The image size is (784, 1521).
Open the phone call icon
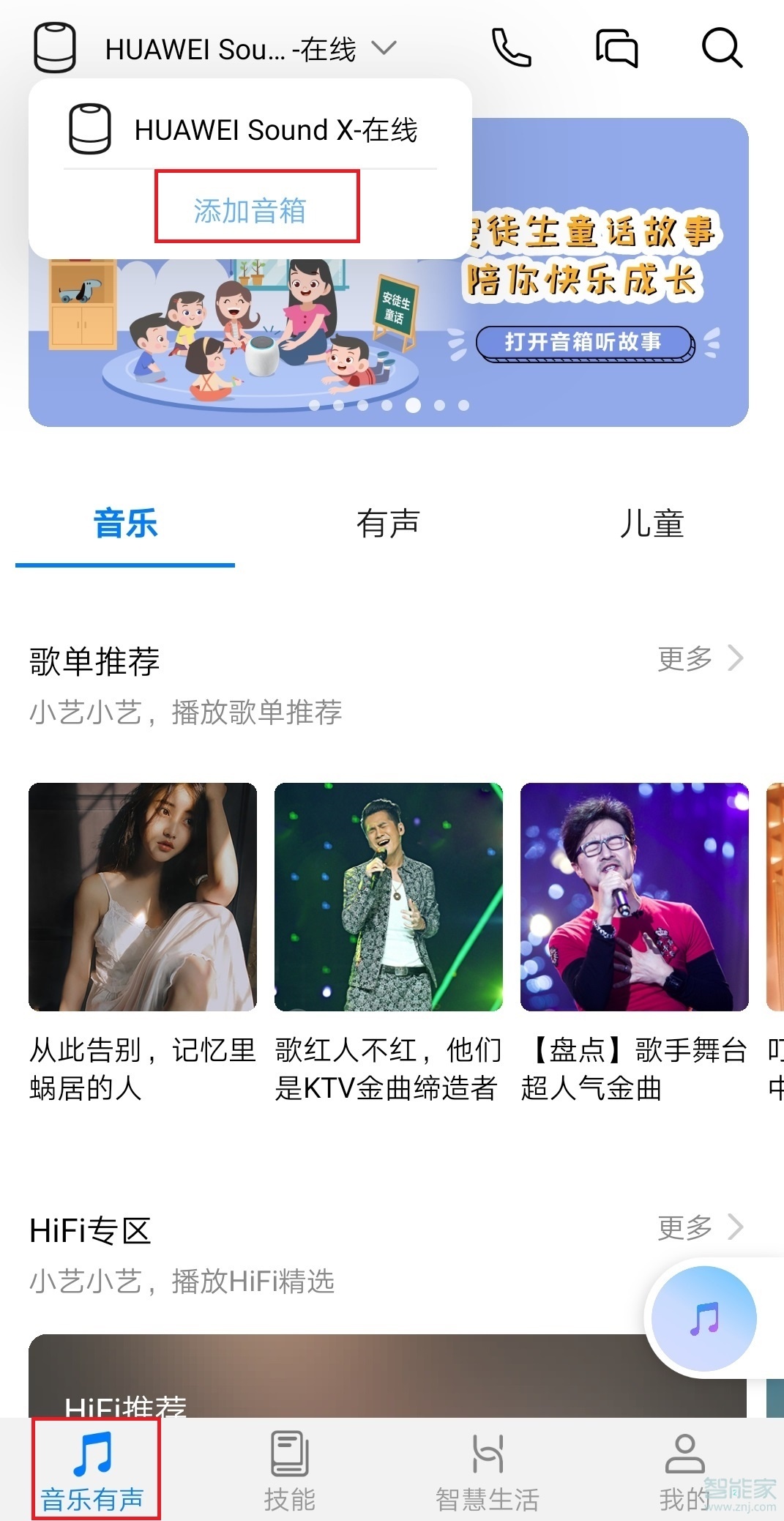(511, 47)
